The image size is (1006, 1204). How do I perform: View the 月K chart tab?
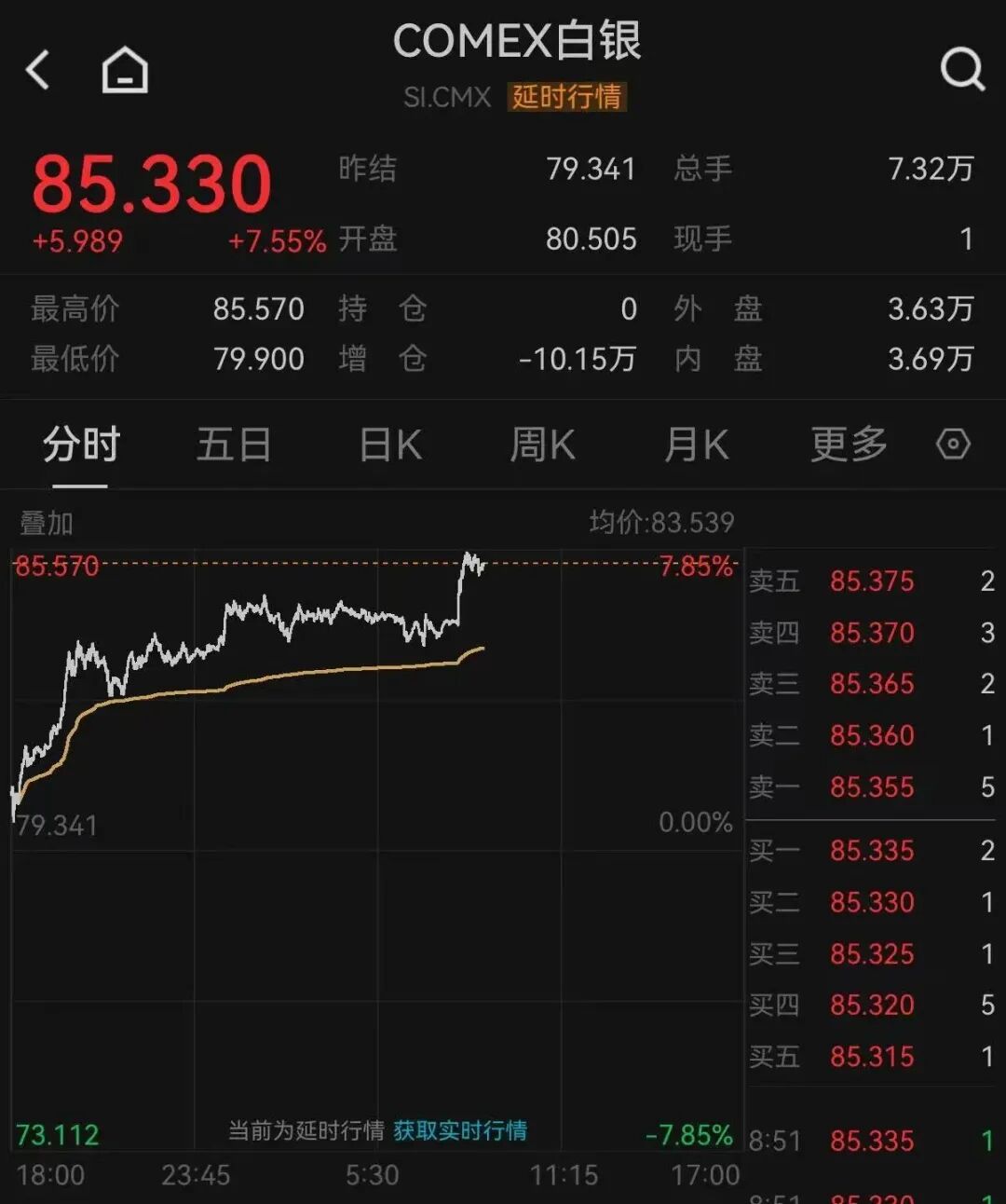coord(696,445)
